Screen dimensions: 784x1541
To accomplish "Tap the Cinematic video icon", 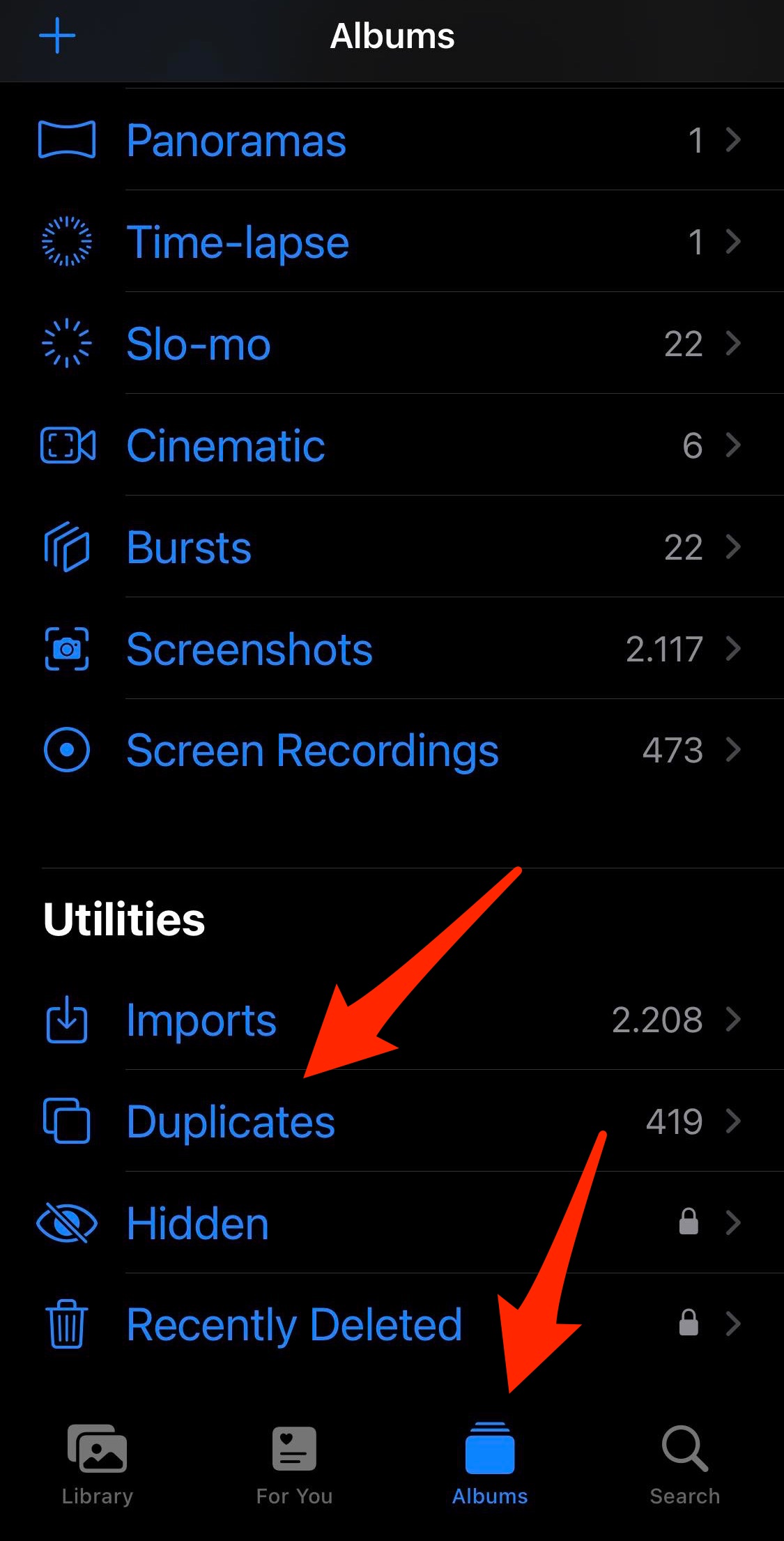I will tap(68, 445).
